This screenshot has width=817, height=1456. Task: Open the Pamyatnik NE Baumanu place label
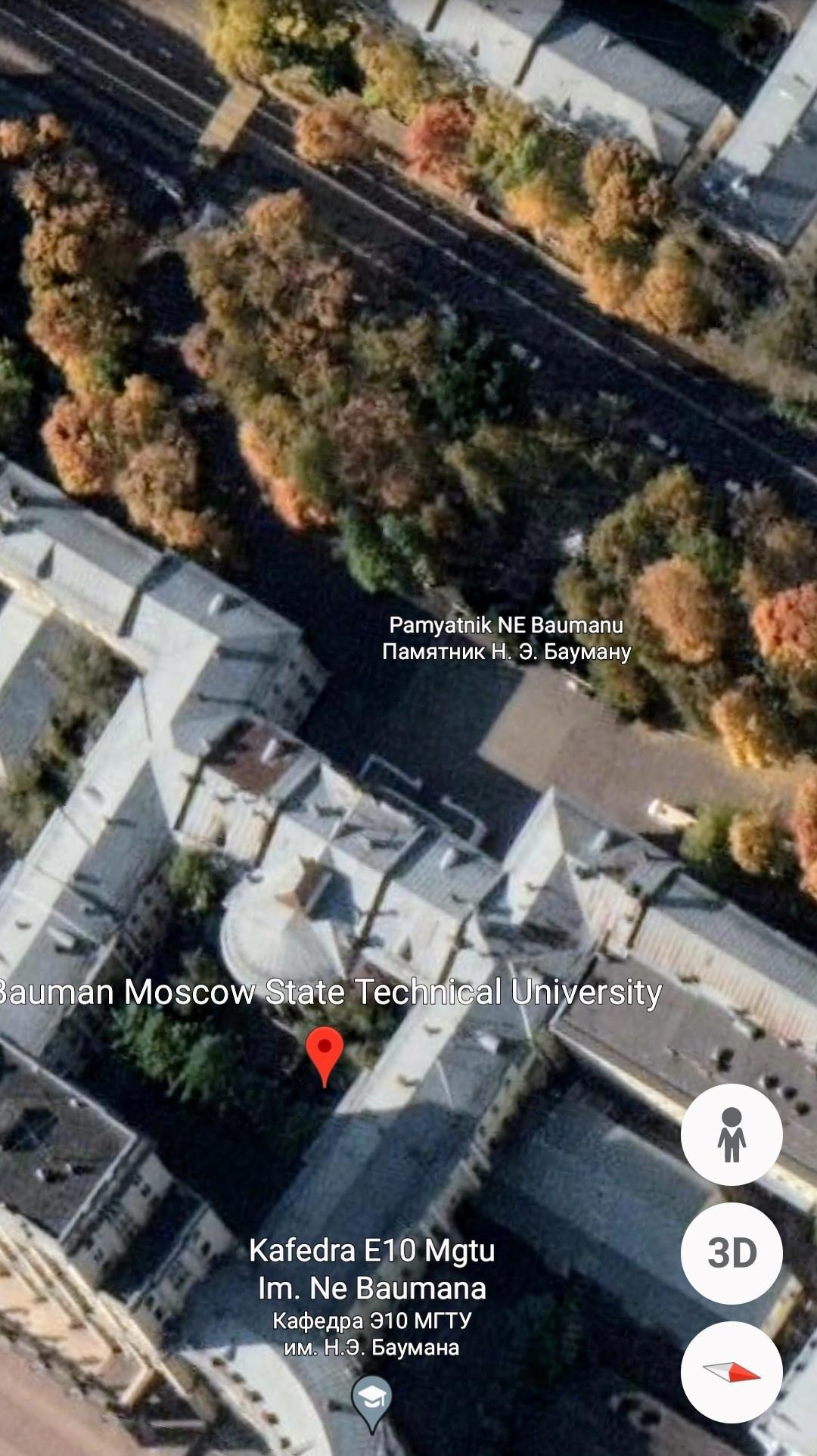pos(506,638)
